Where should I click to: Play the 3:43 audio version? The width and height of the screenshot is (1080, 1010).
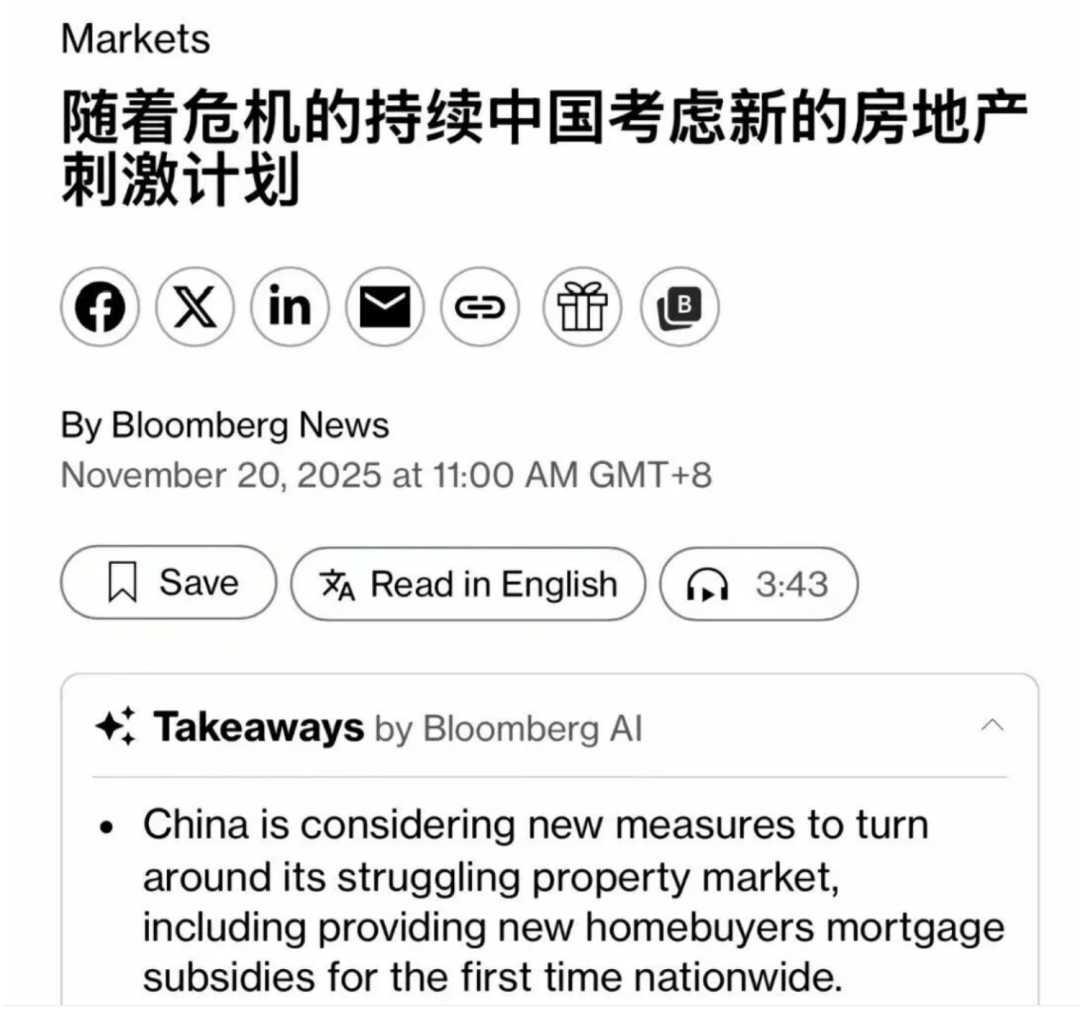click(758, 583)
